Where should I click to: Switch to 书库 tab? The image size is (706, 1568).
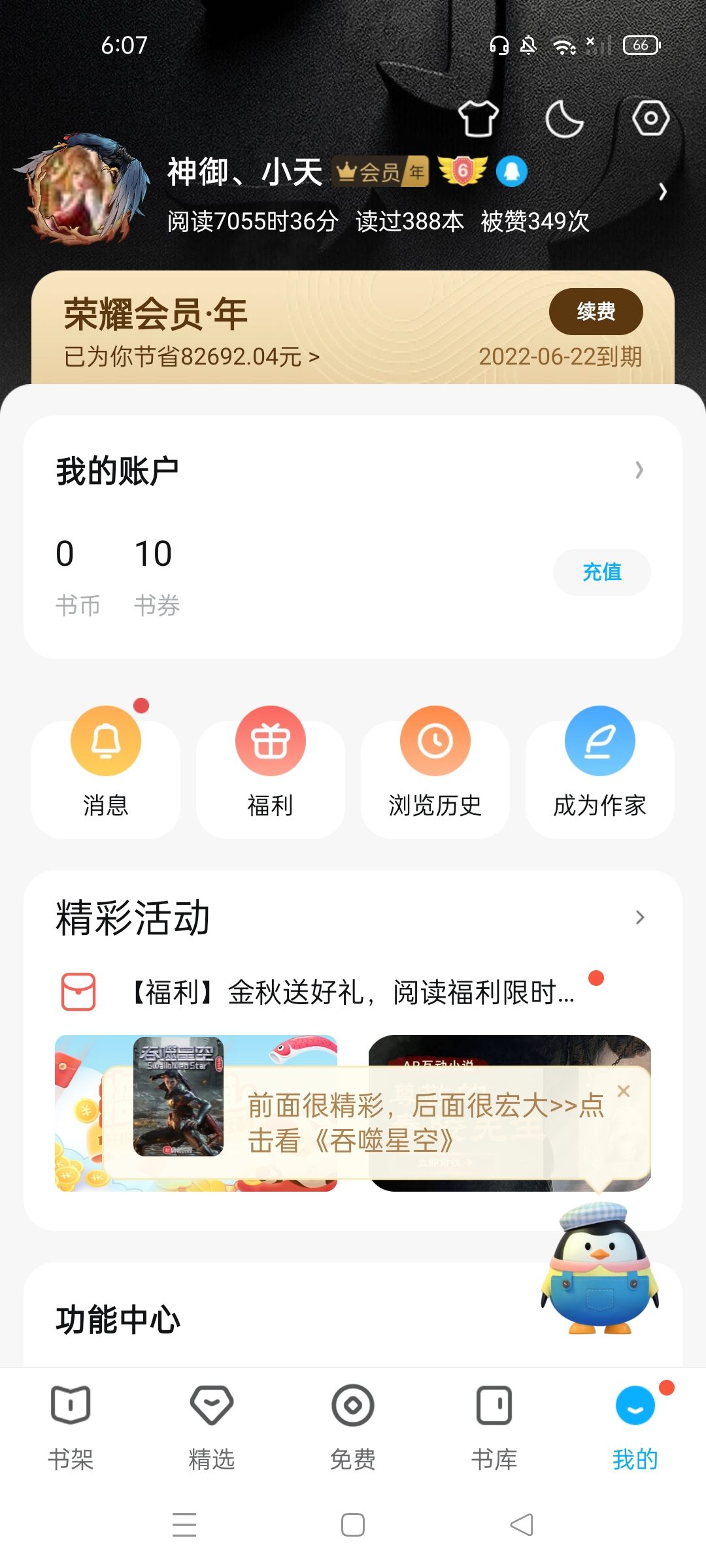tap(494, 1427)
